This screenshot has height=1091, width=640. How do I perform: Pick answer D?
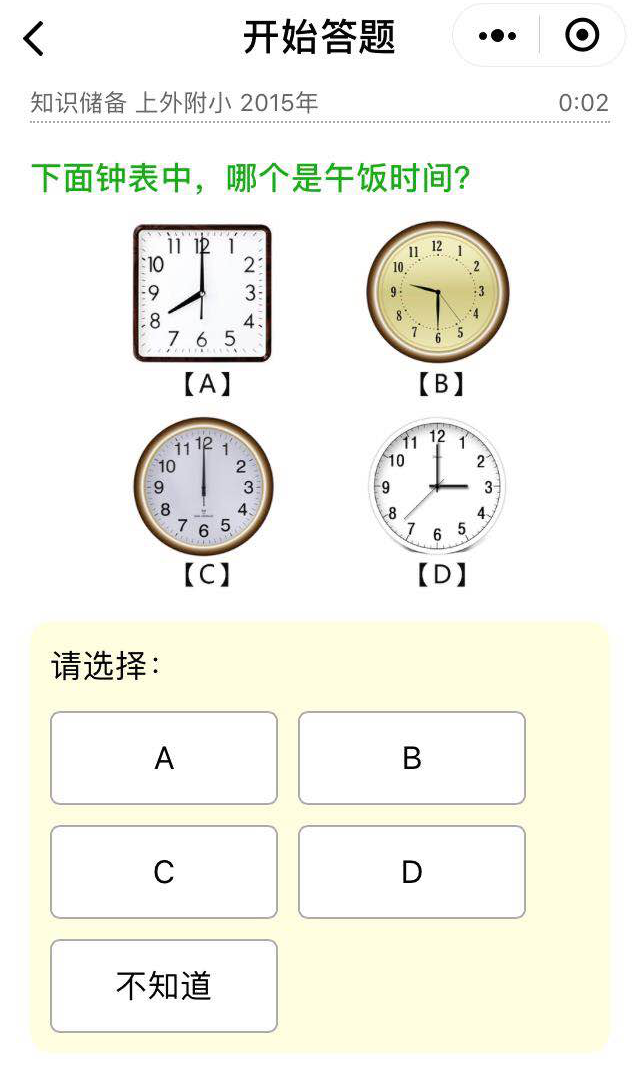(412, 872)
